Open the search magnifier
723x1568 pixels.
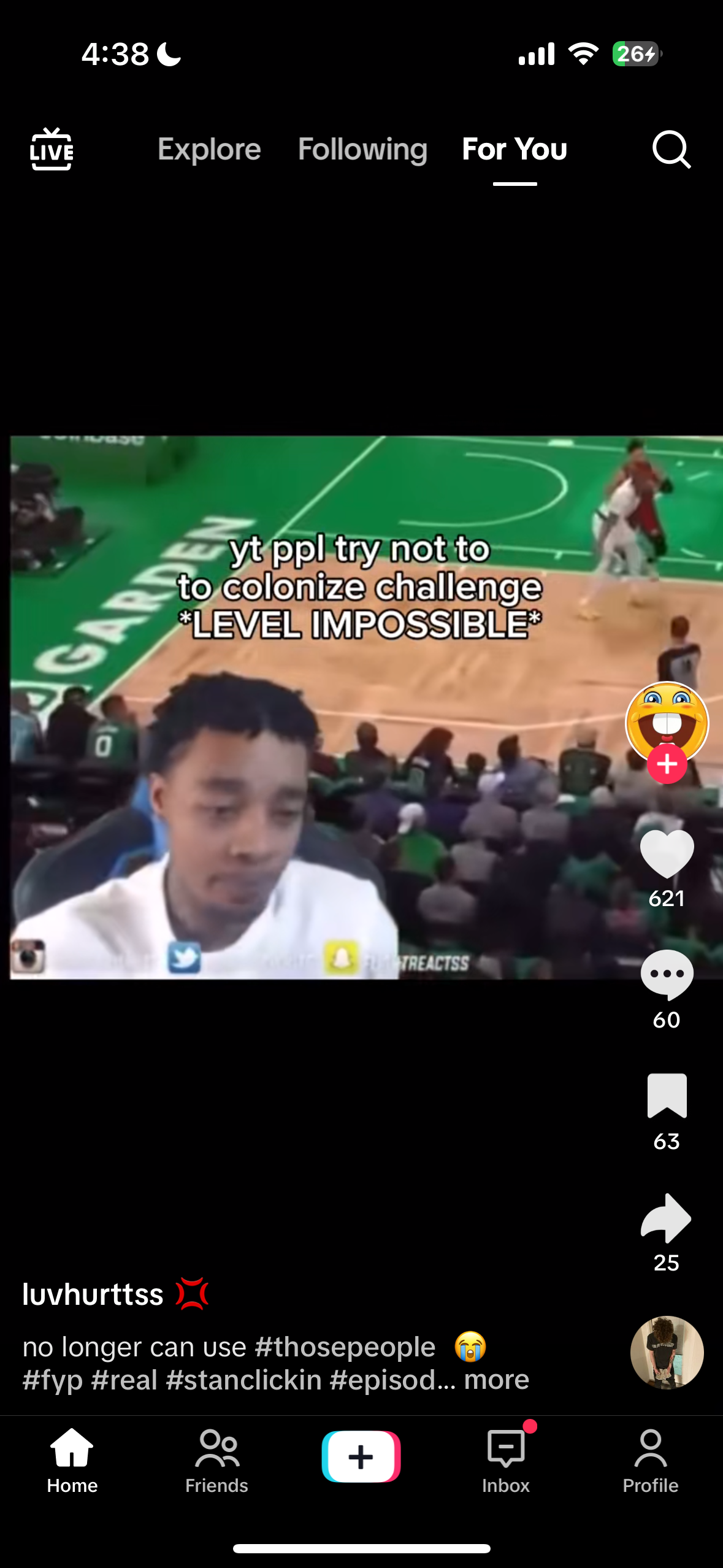click(671, 149)
